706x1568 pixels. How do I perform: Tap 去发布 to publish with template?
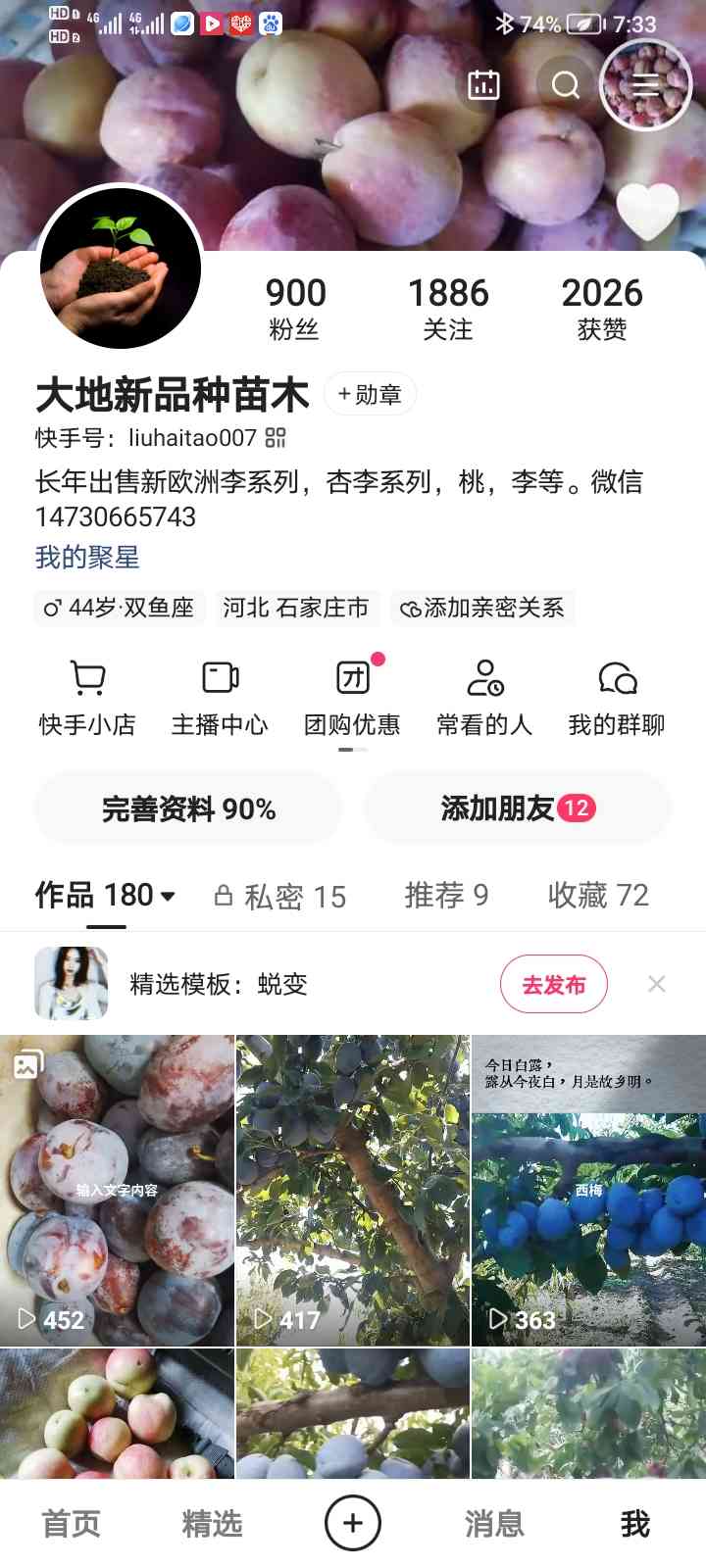click(553, 984)
